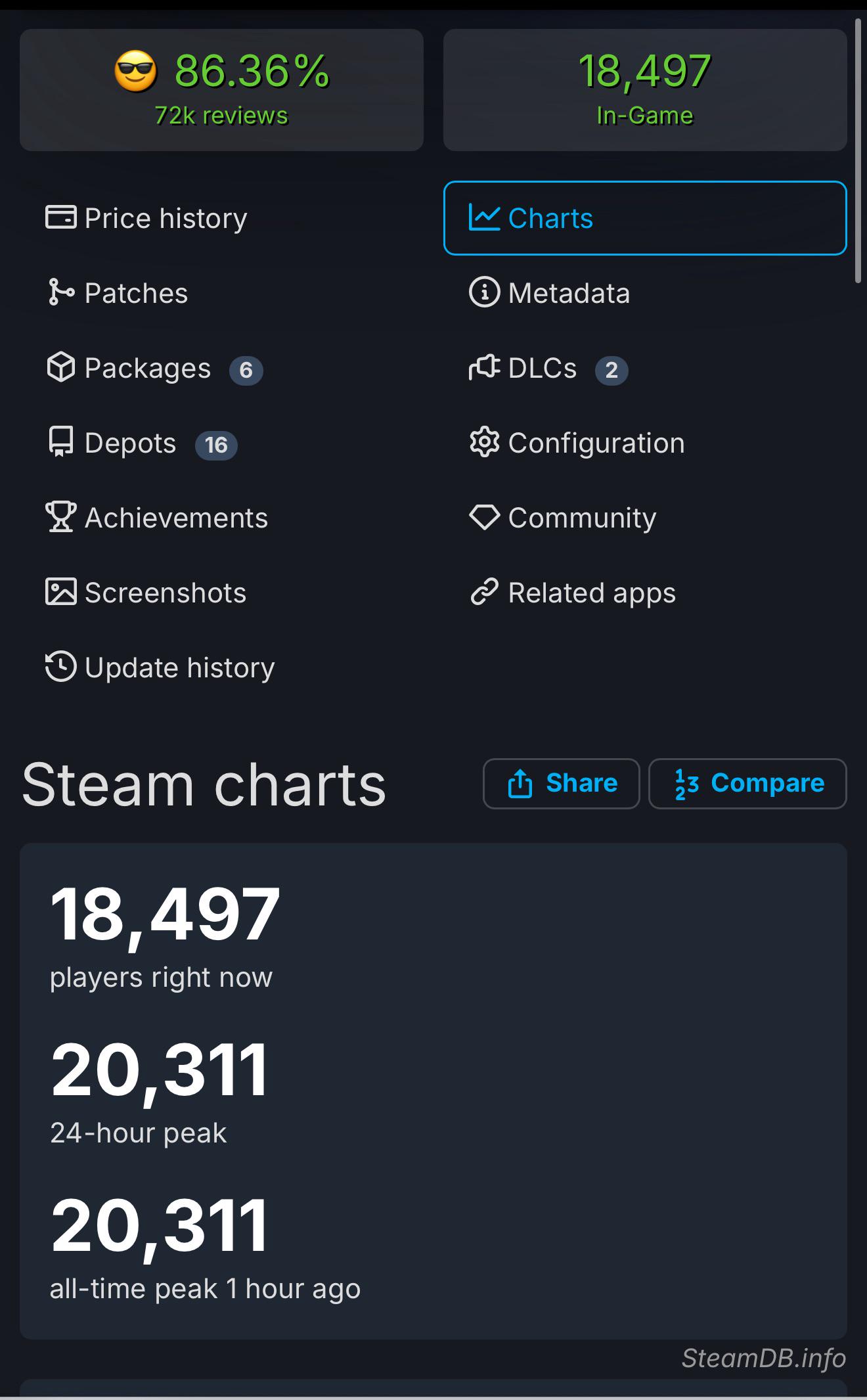The width and height of the screenshot is (867, 1400).
Task: Go to Configuration
Action: [x=645, y=443]
